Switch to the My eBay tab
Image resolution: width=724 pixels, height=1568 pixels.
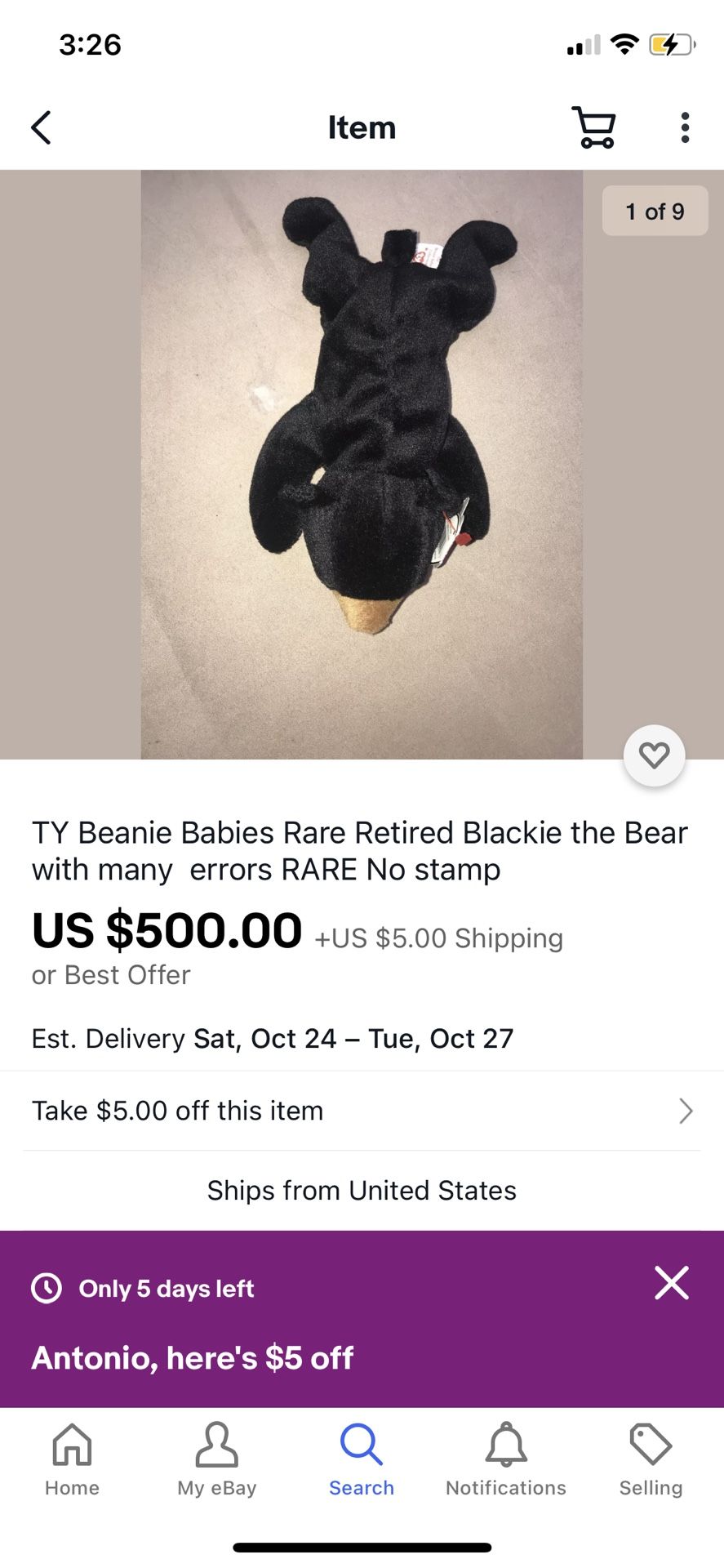coord(217,1460)
